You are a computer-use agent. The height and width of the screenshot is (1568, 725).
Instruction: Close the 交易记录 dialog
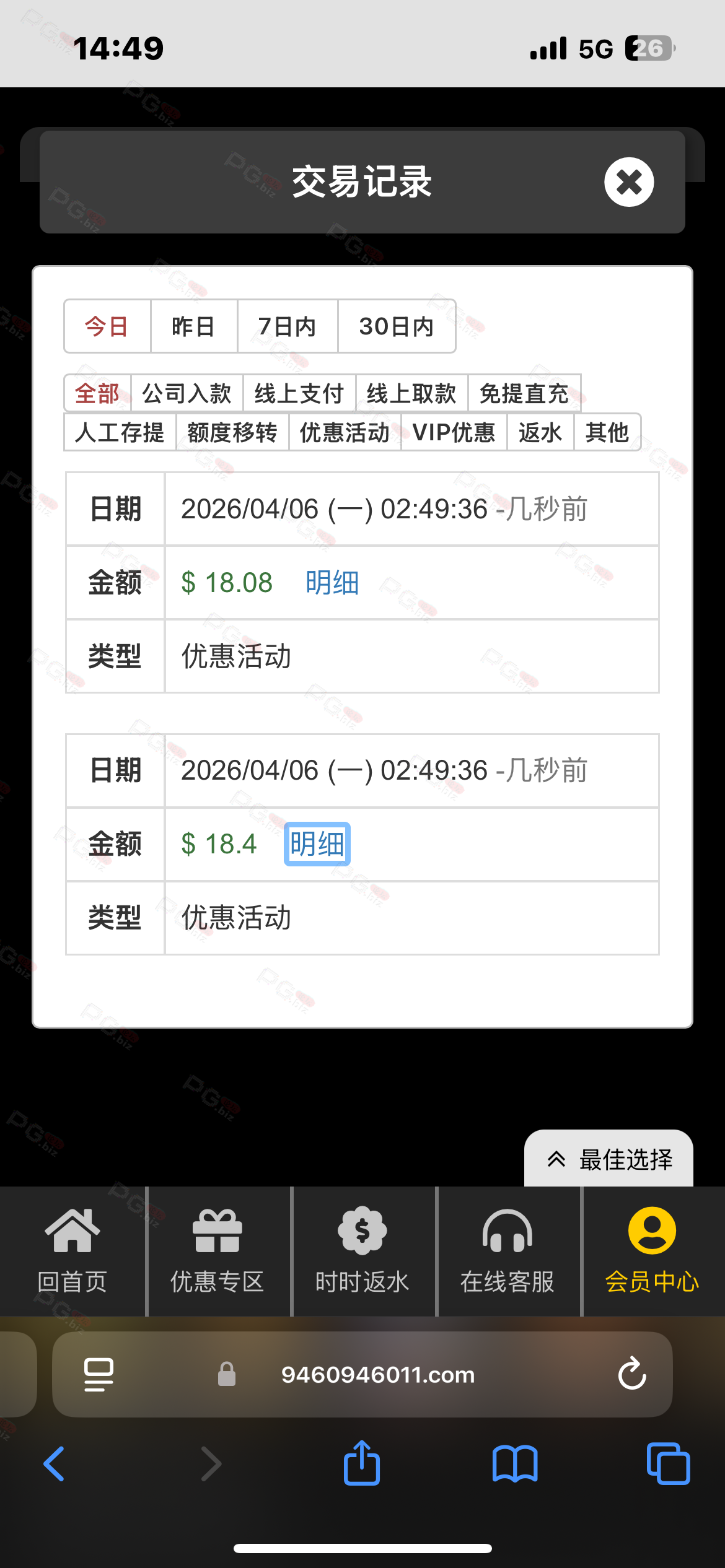pyautogui.click(x=629, y=182)
